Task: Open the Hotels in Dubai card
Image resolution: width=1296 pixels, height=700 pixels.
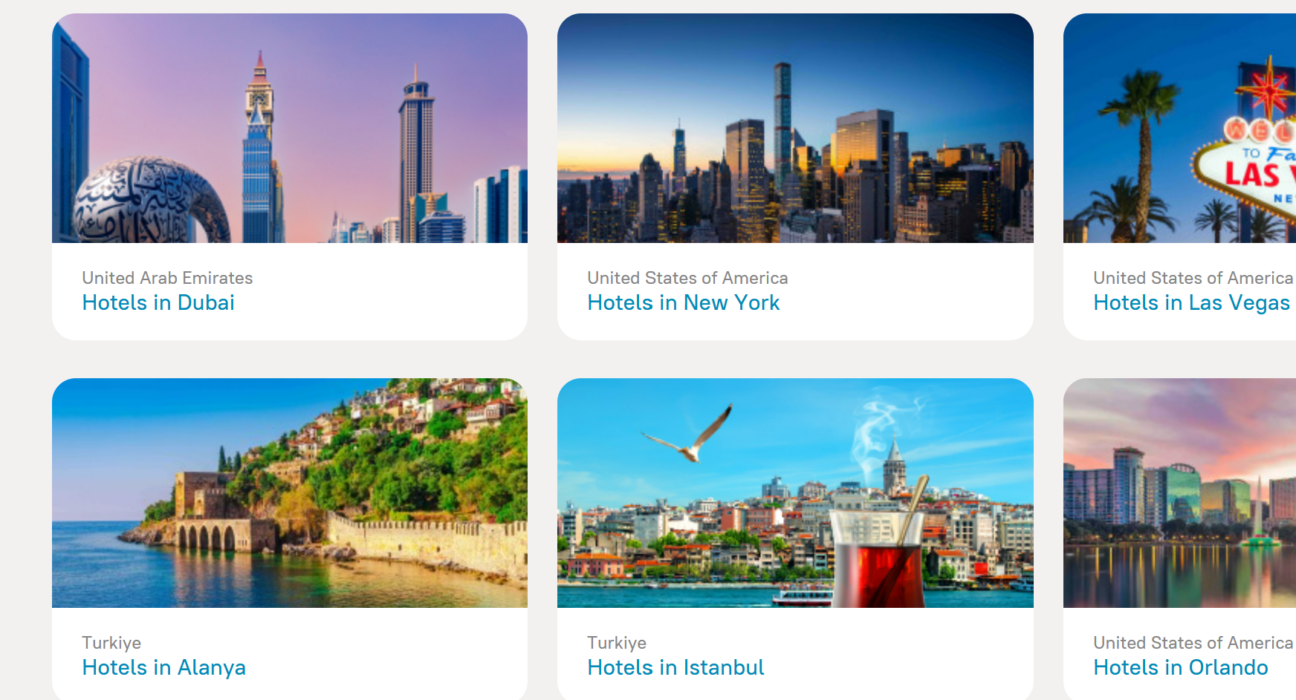Action: coord(158,302)
